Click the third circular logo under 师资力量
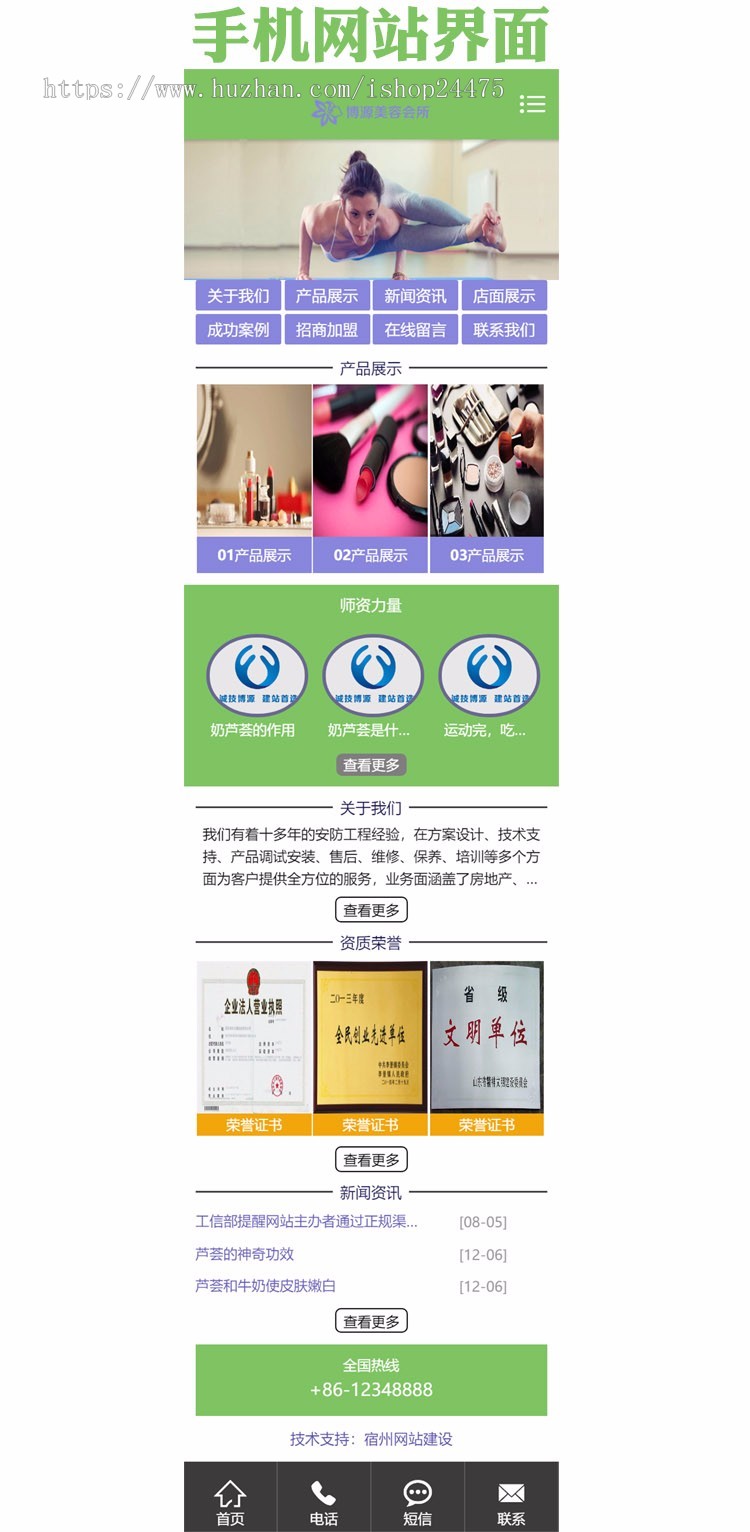 tap(490, 674)
